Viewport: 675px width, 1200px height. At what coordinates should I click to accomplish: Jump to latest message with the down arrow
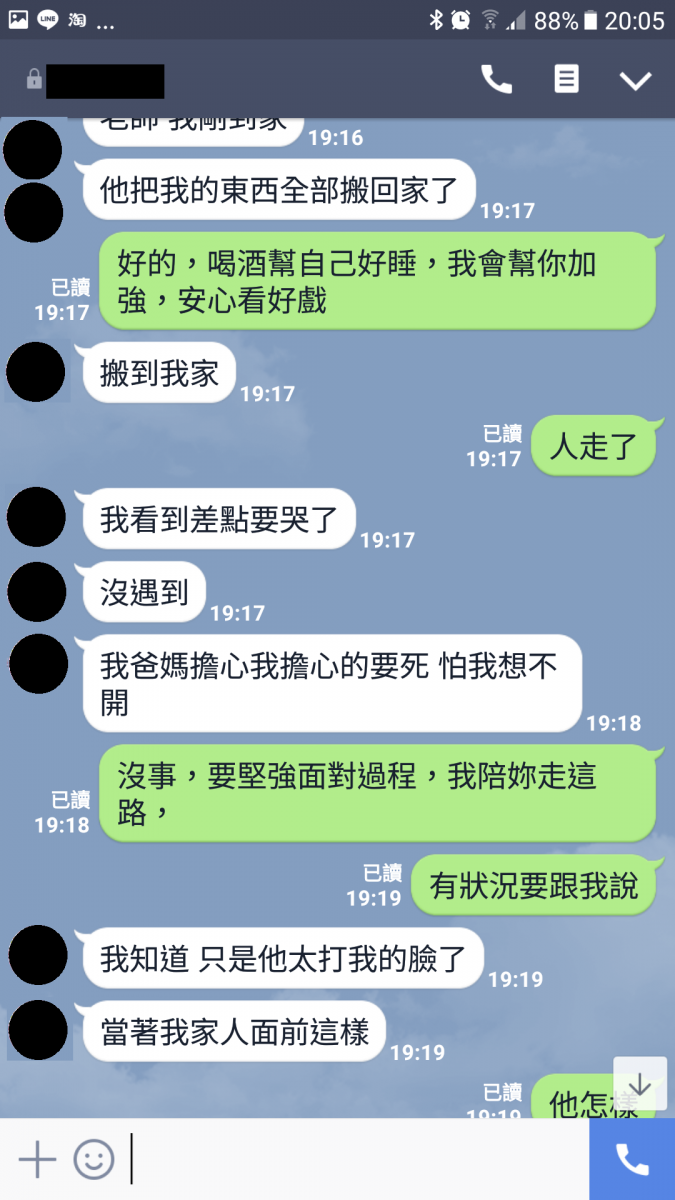pos(639,1085)
